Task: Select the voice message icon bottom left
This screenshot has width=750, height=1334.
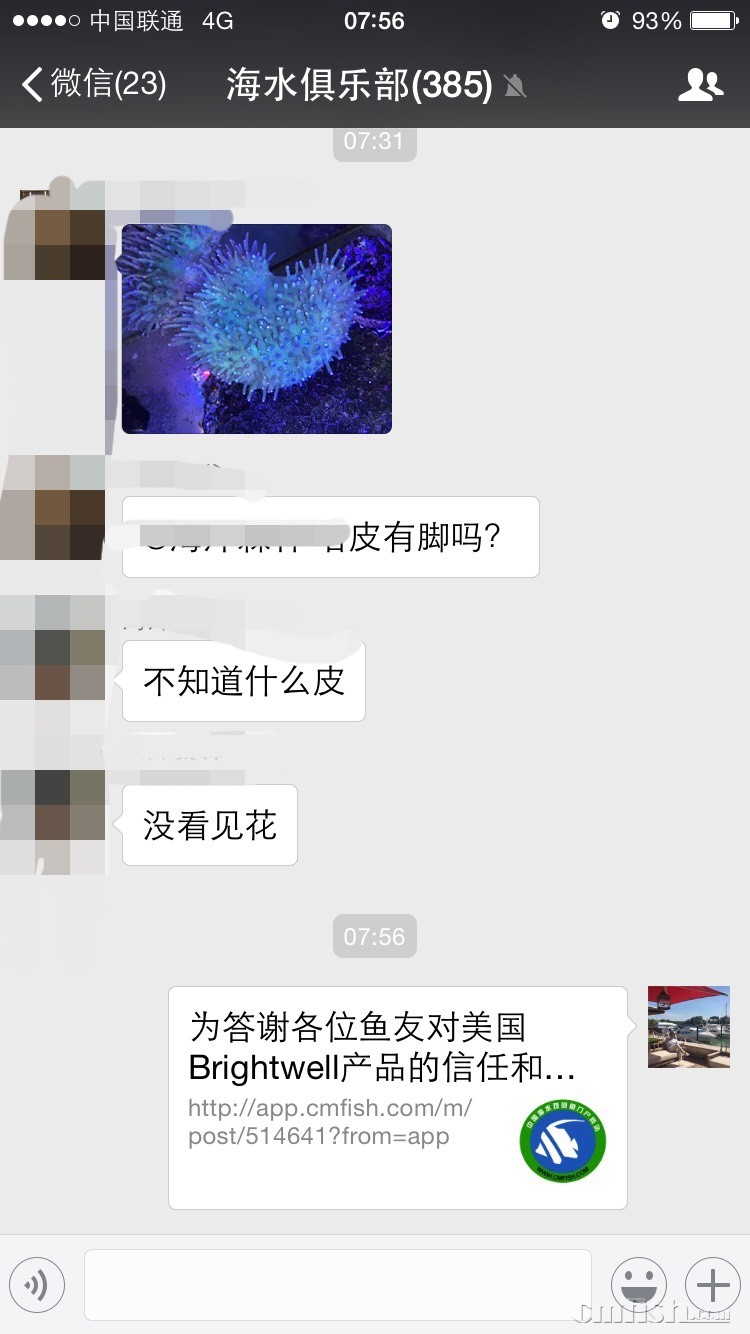Action: click(37, 1285)
